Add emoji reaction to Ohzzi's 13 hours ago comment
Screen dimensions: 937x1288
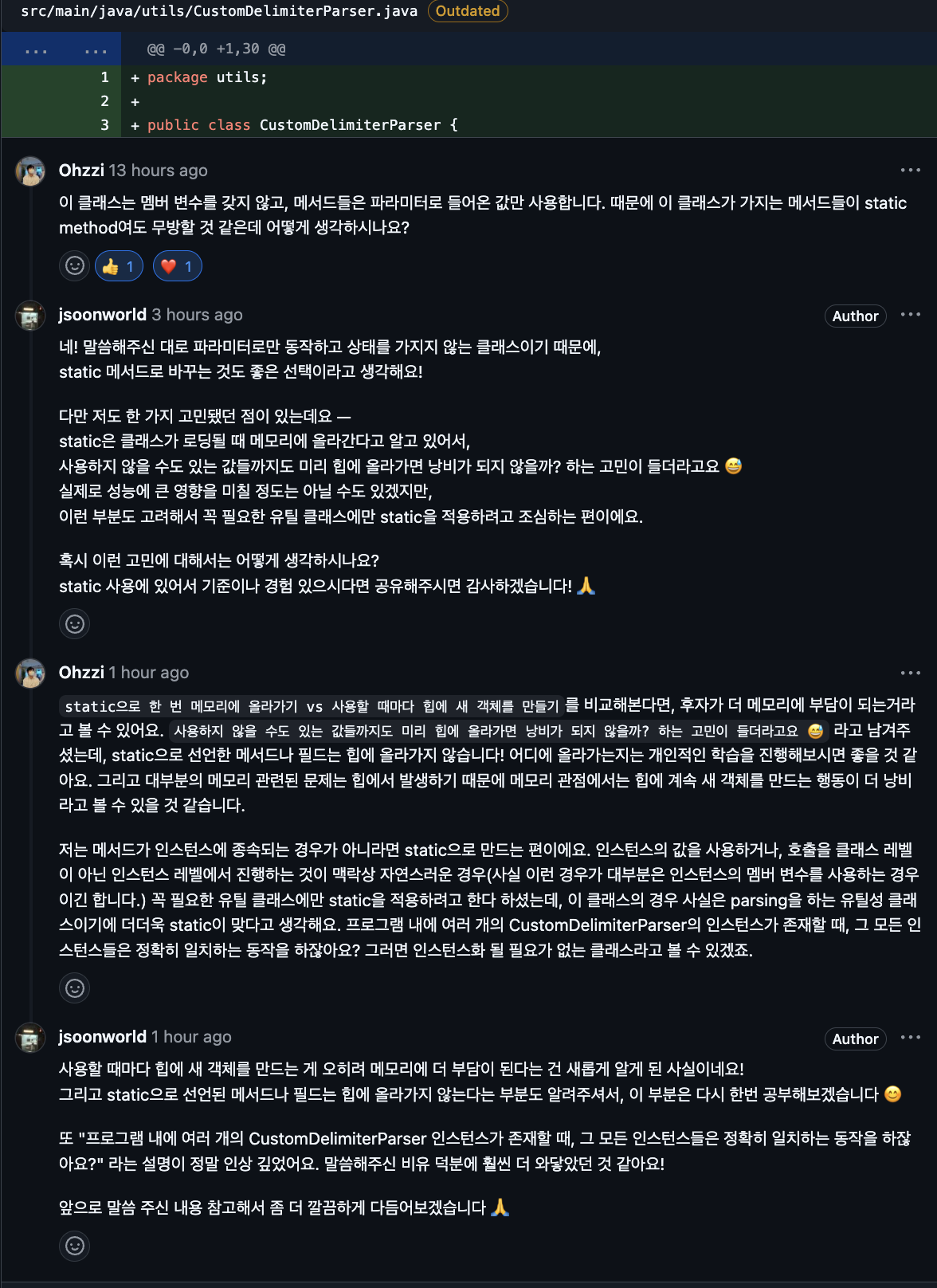pyautogui.click(x=75, y=266)
